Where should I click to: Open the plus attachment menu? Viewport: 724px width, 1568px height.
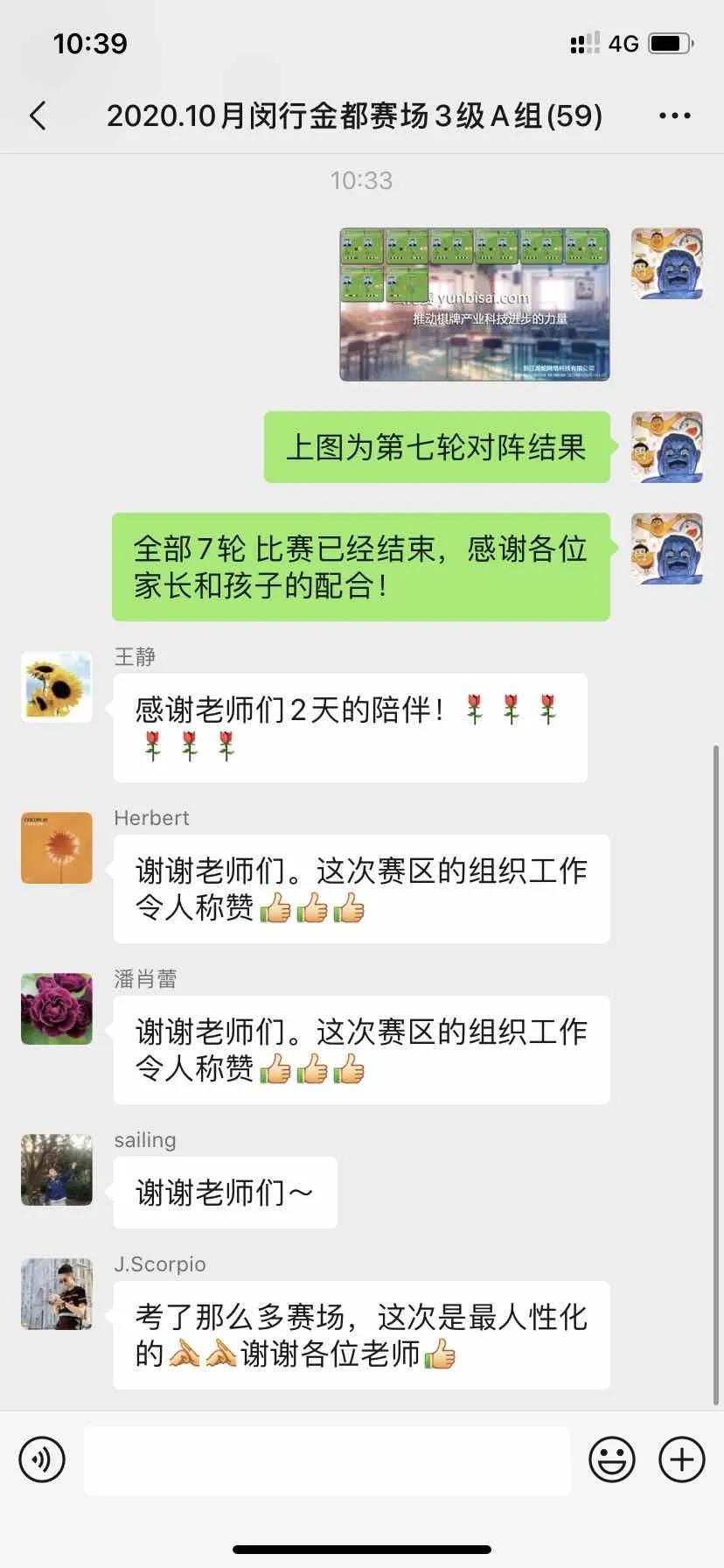click(x=682, y=1459)
